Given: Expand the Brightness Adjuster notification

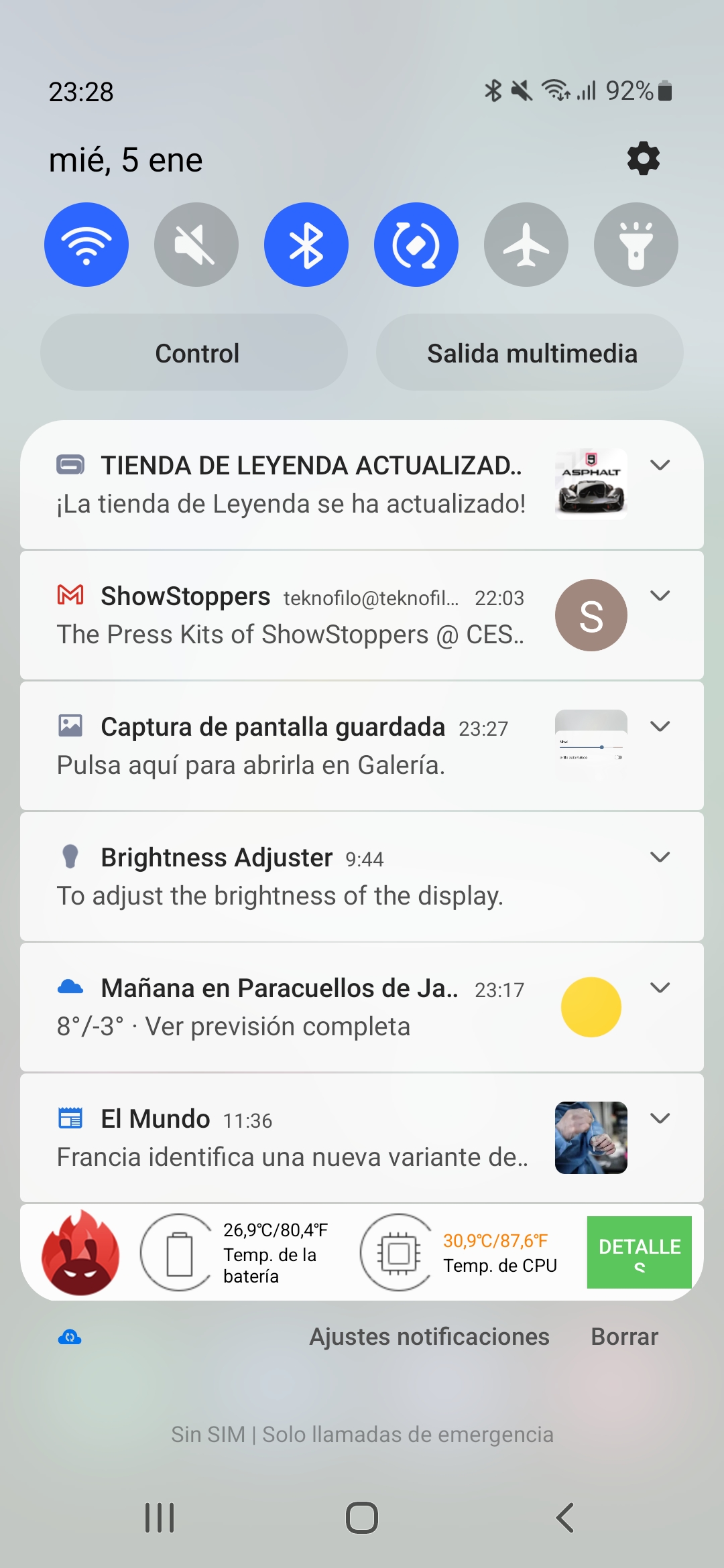Looking at the screenshot, I should (660, 857).
